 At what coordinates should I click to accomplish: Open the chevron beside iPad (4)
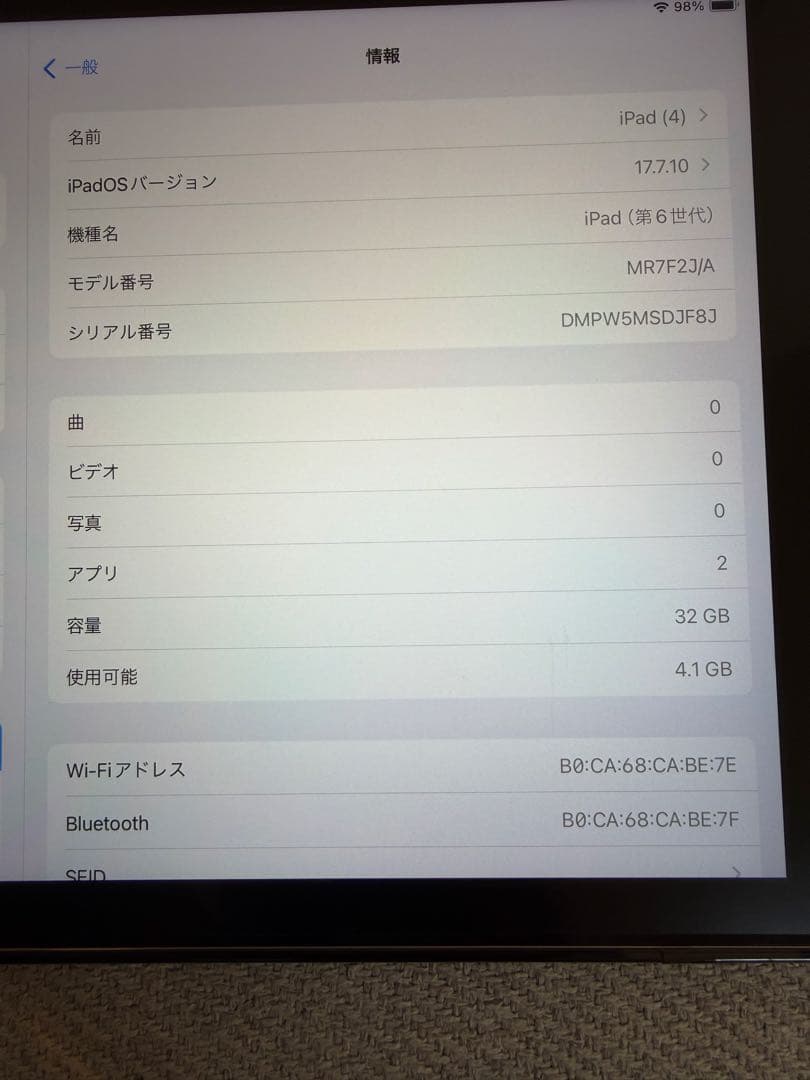click(x=703, y=116)
